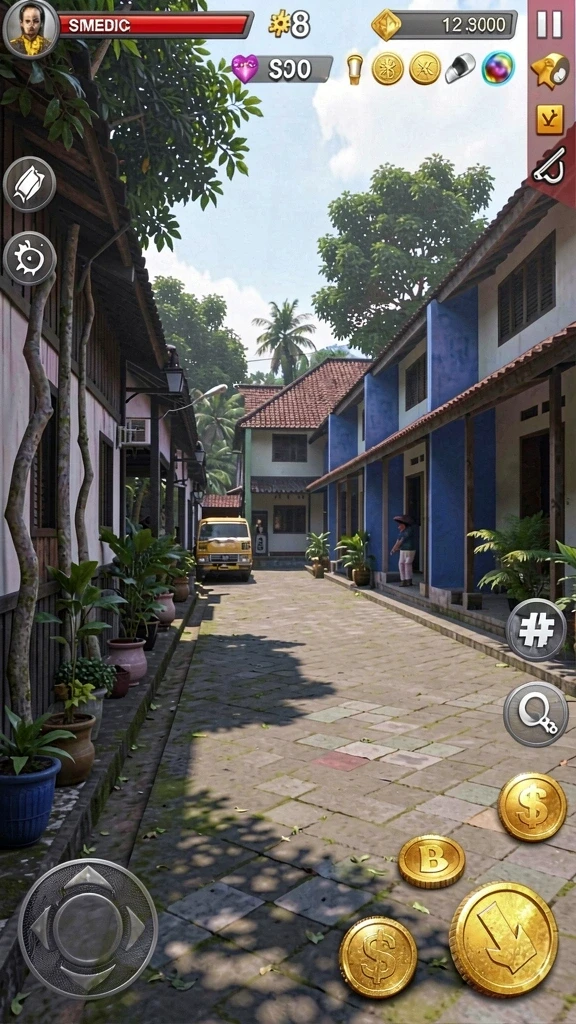This screenshot has height=1024, width=576.
Task: Open the player avatar profile
Action: (x=30, y=29)
